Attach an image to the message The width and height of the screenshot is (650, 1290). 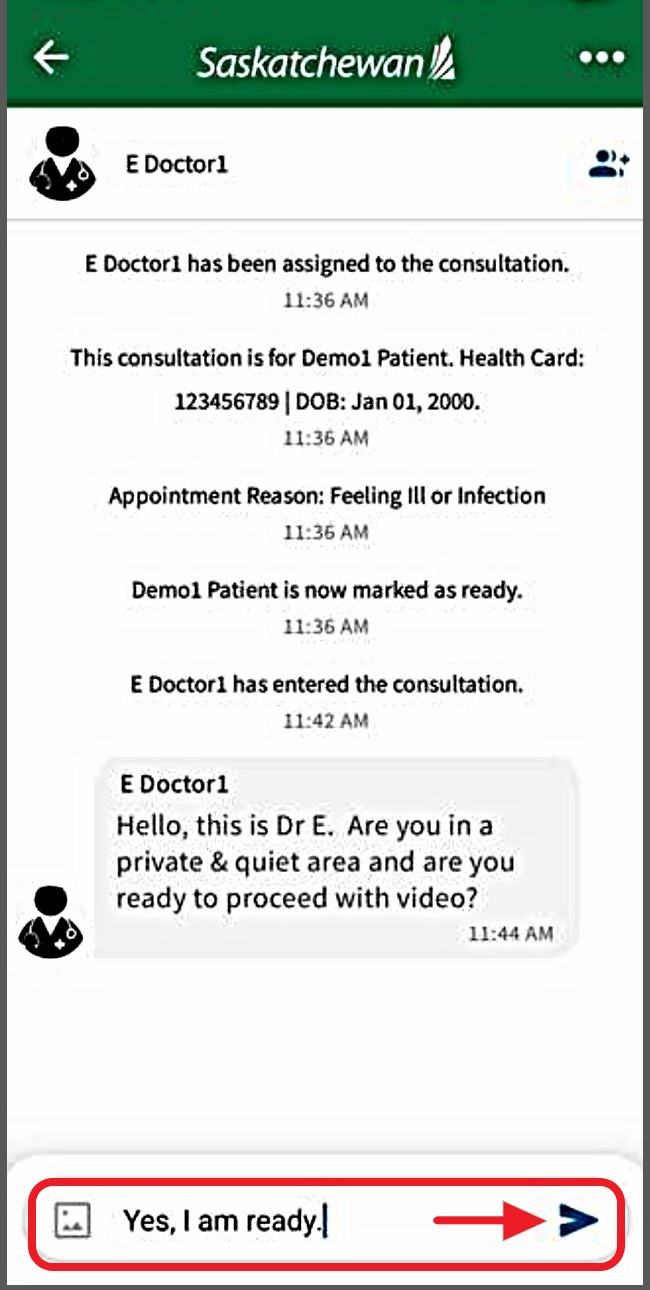click(73, 1221)
